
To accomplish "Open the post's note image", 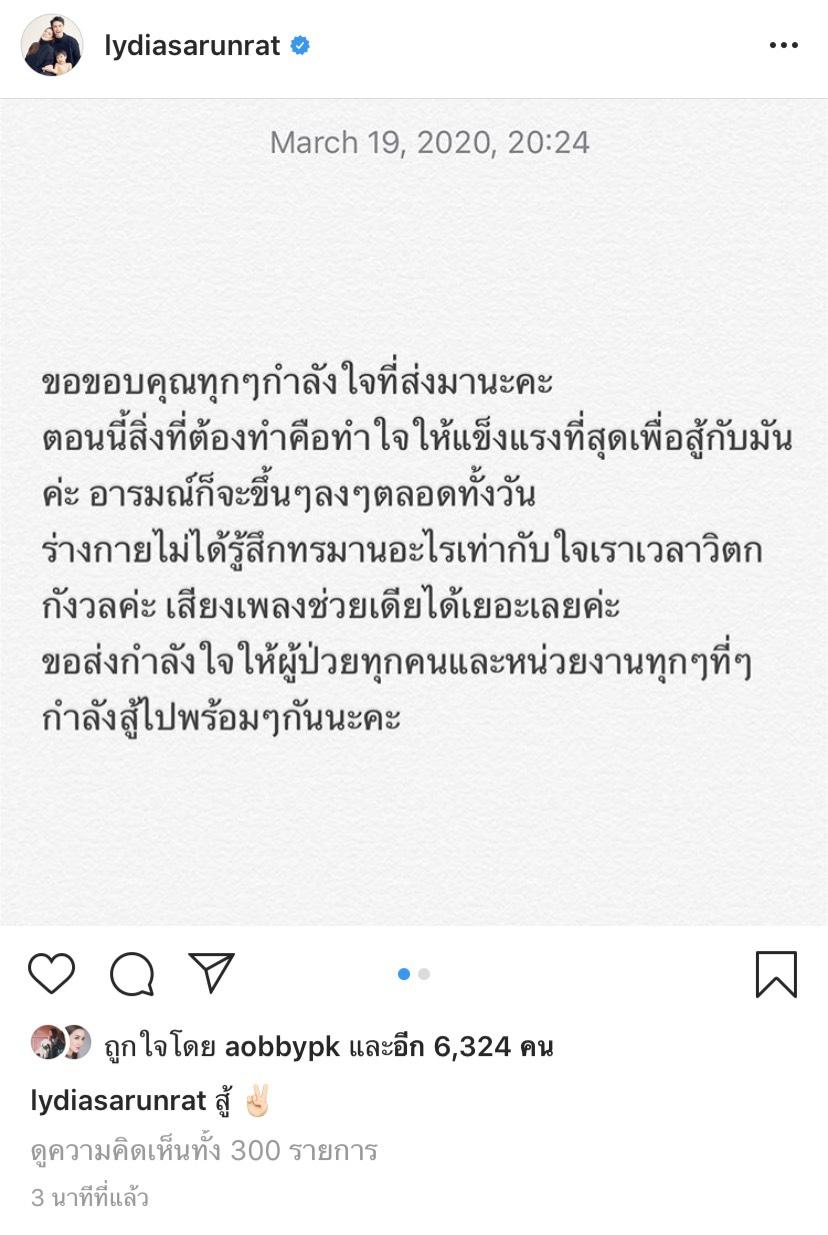I will click(x=414, y=510).
